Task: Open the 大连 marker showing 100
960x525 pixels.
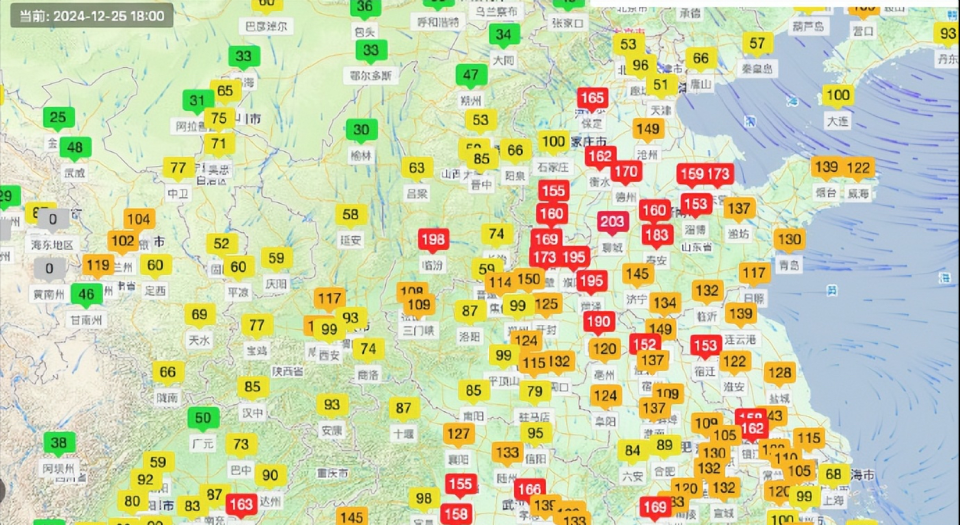Action: coord(837,96)
